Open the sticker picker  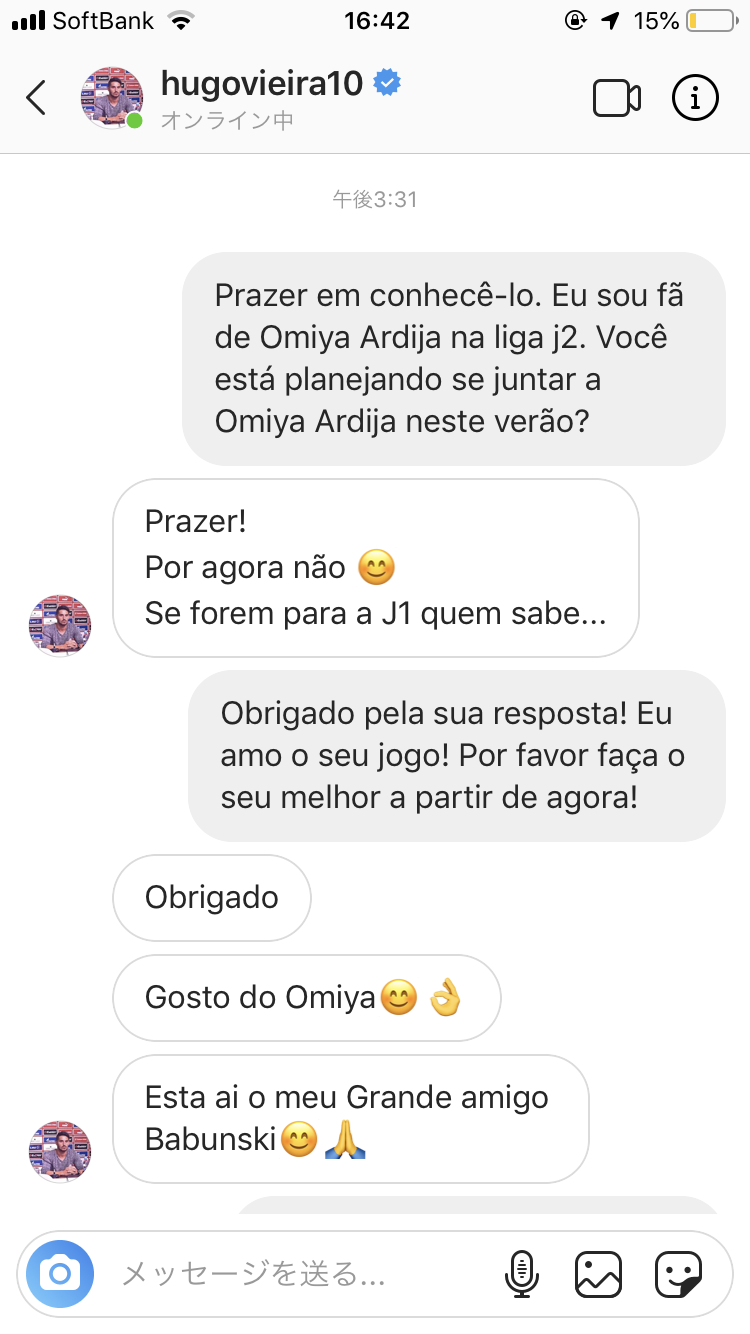point(678,1274)
